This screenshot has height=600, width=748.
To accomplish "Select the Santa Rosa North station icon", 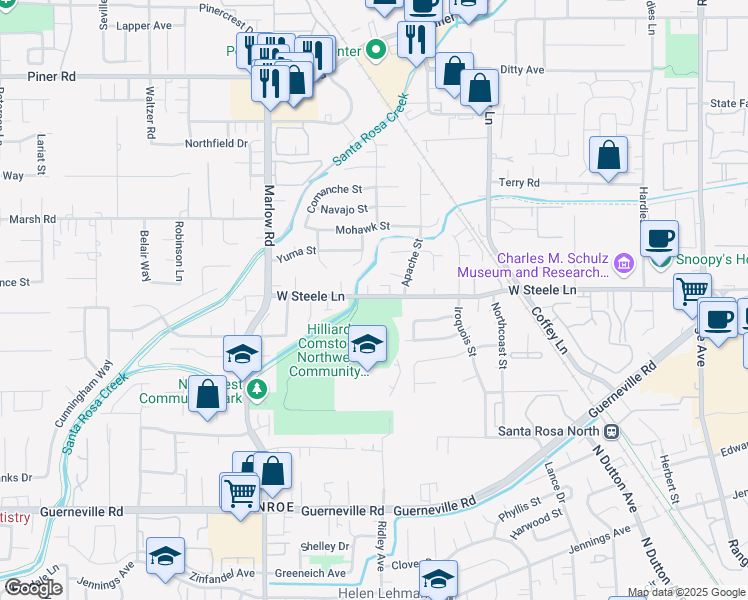I will [610, 431].
